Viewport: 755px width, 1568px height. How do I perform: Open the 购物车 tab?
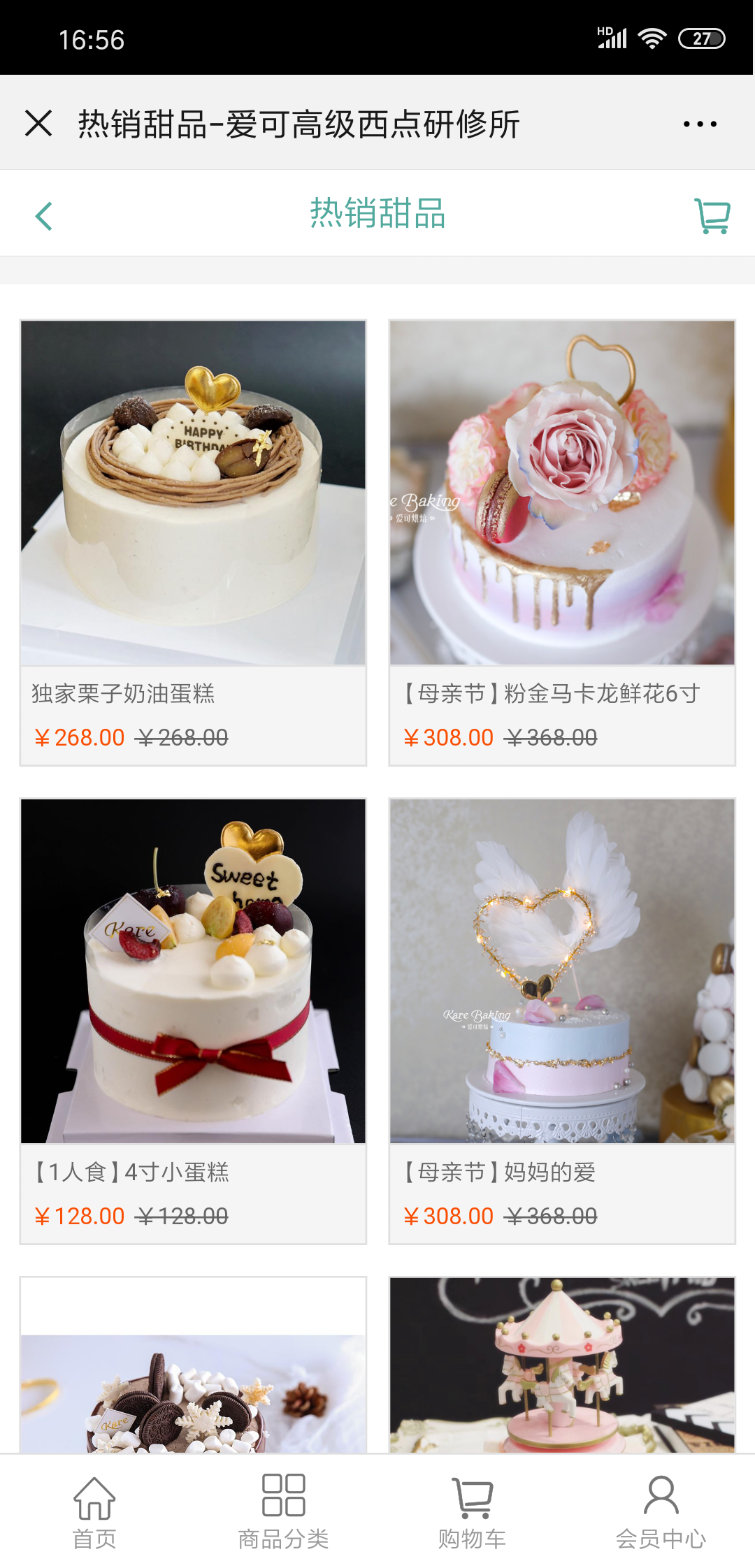[472, 1512]
